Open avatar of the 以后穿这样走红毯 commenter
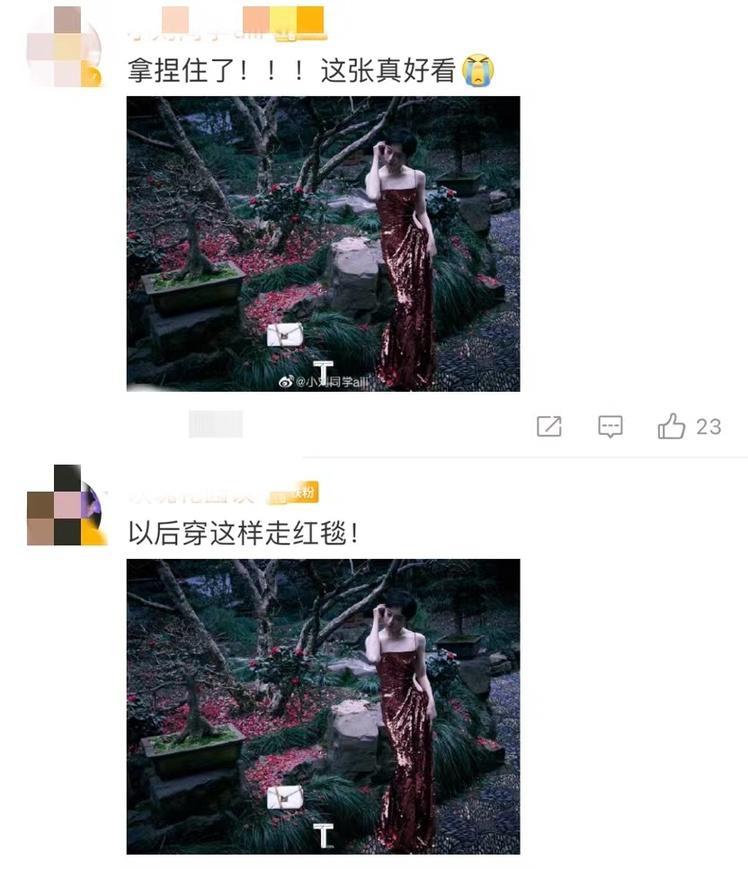This screenshot has width=748, height=869. coord(66,505)
